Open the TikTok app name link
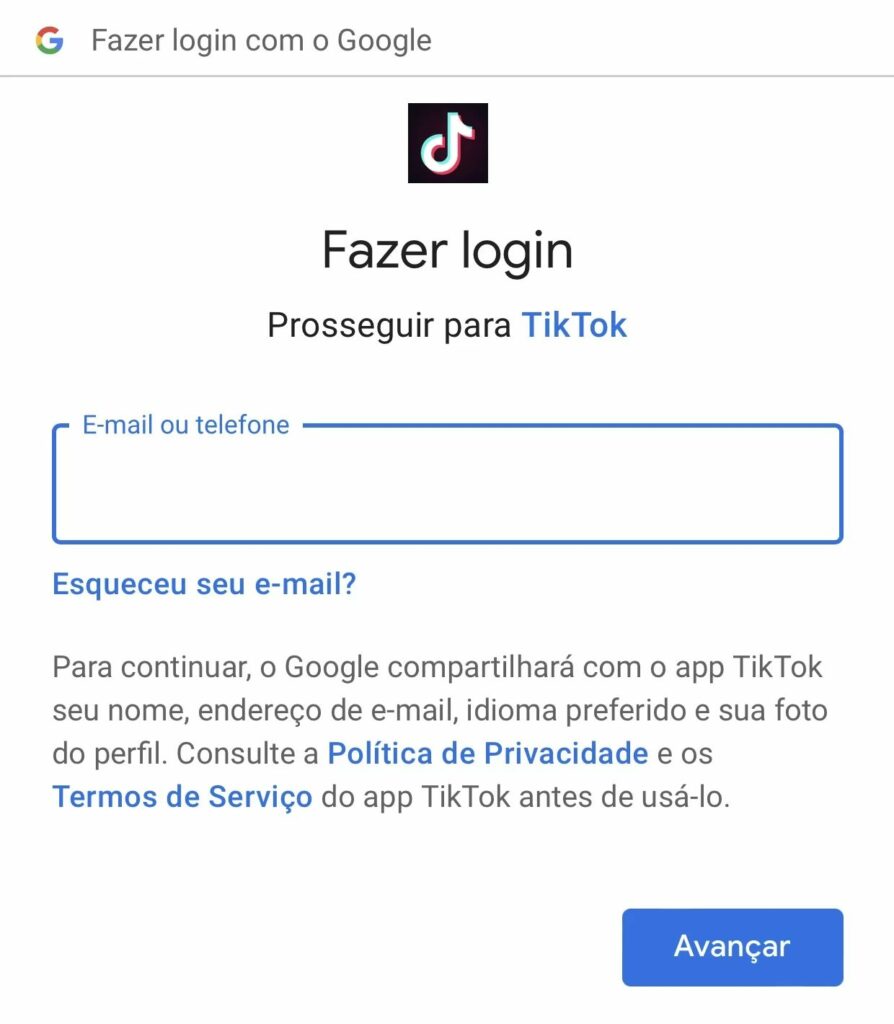Viewport: 894px width, 1024px height. click(x=574, y=325)
